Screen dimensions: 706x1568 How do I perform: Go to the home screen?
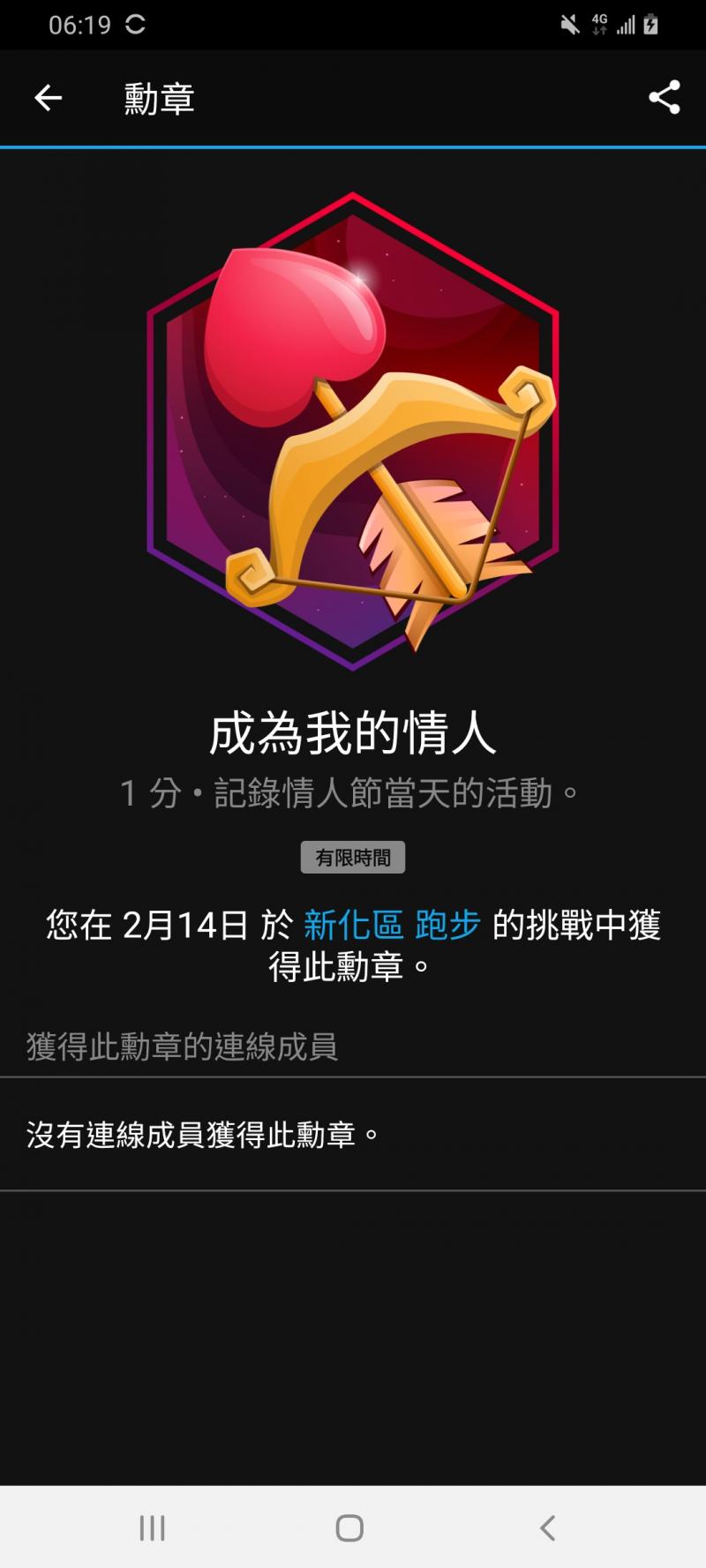coord(349,1527)
